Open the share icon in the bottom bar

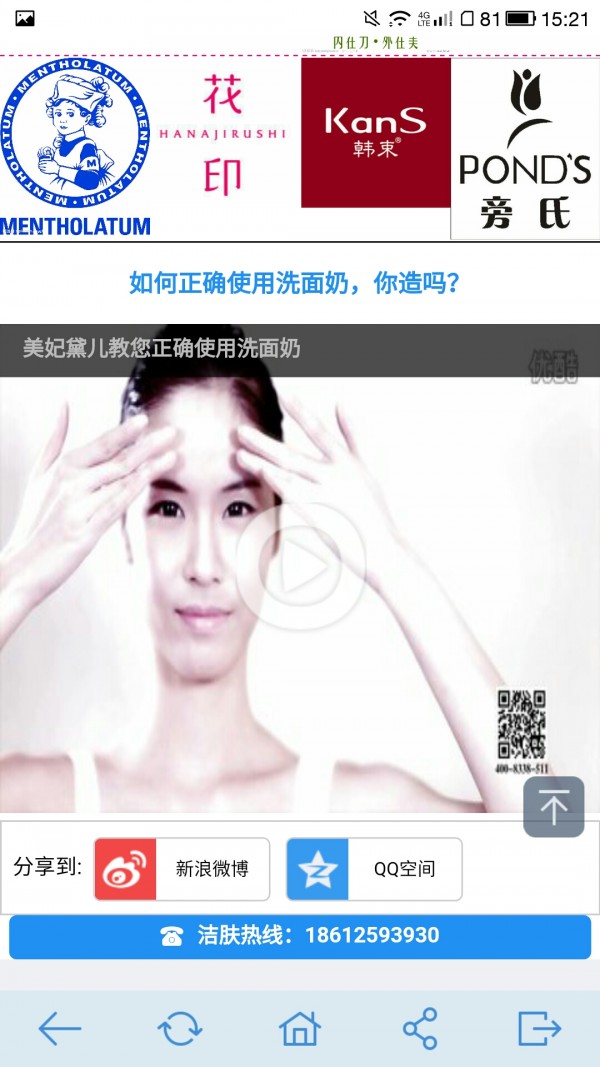pyautogui.click(x=419, y=1028)
